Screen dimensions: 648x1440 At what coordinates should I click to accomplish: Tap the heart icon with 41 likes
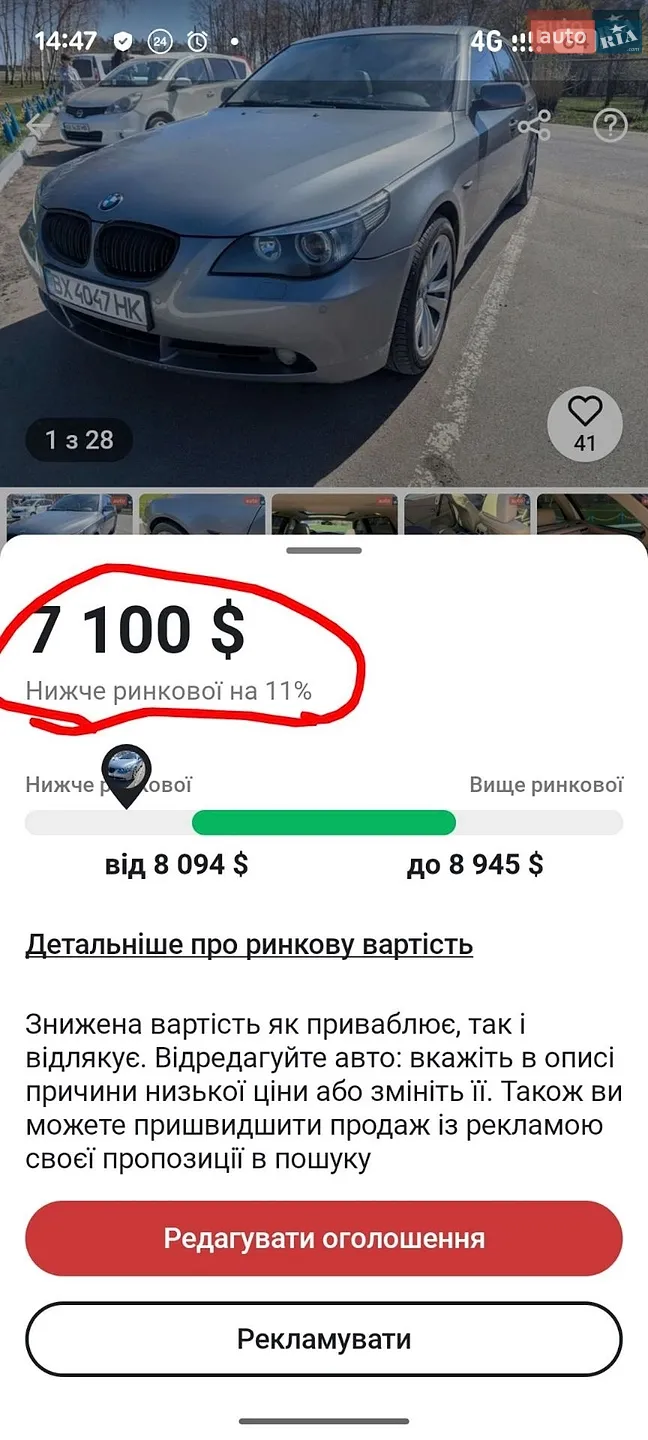(x=585, y=424)
